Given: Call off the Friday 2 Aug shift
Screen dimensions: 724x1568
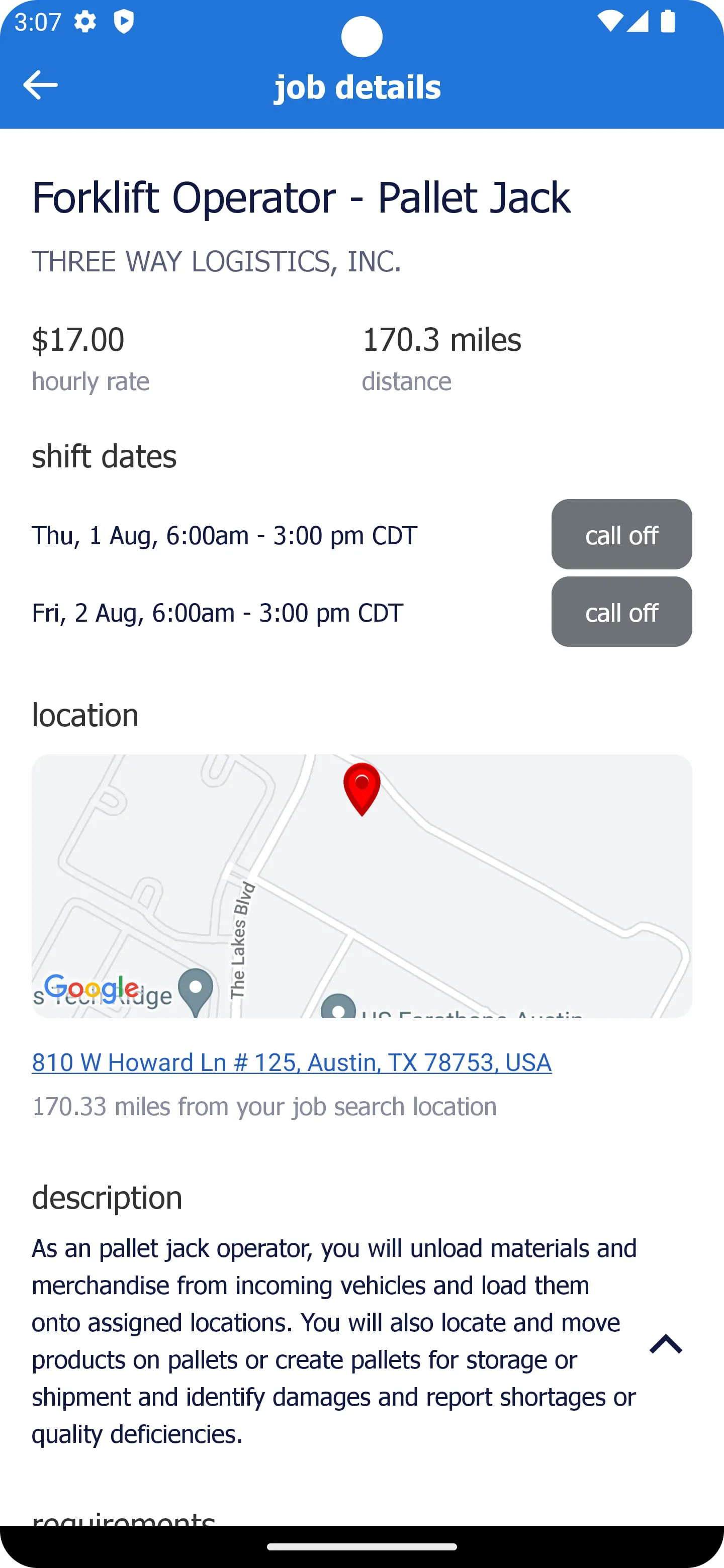Looking at the screenshot, I should point(621,612).
